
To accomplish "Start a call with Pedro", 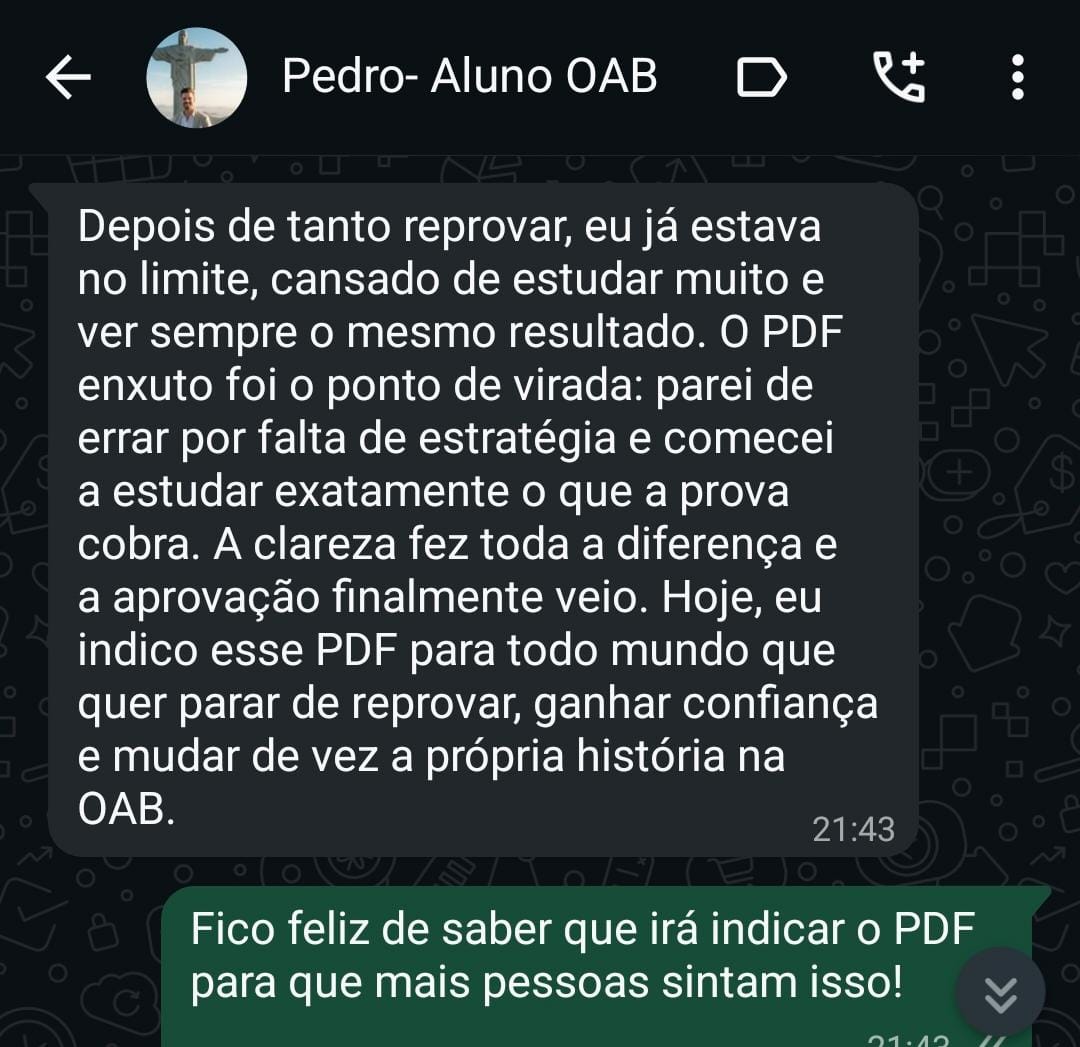I will (898, 77).
